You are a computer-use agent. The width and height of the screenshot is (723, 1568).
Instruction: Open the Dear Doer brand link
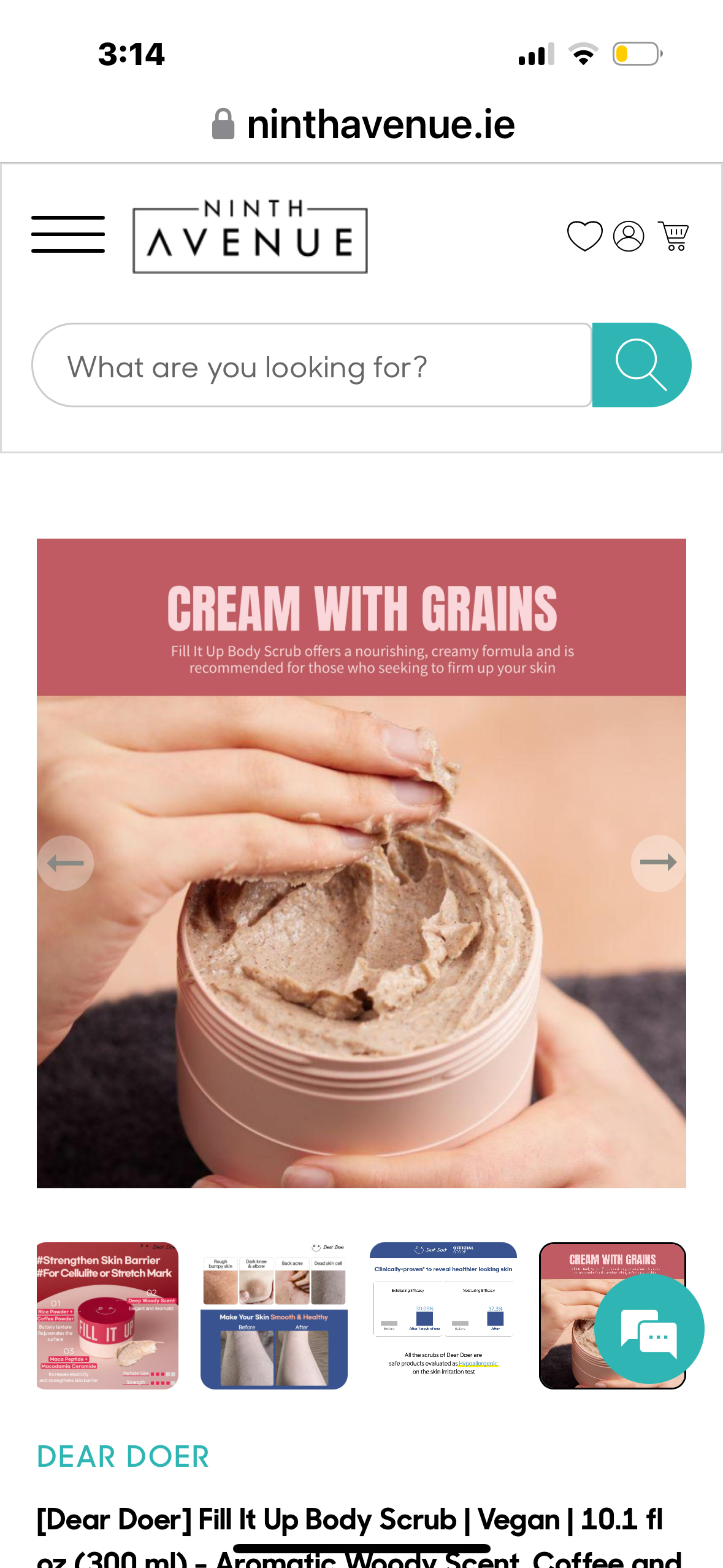coord(123,1457)
